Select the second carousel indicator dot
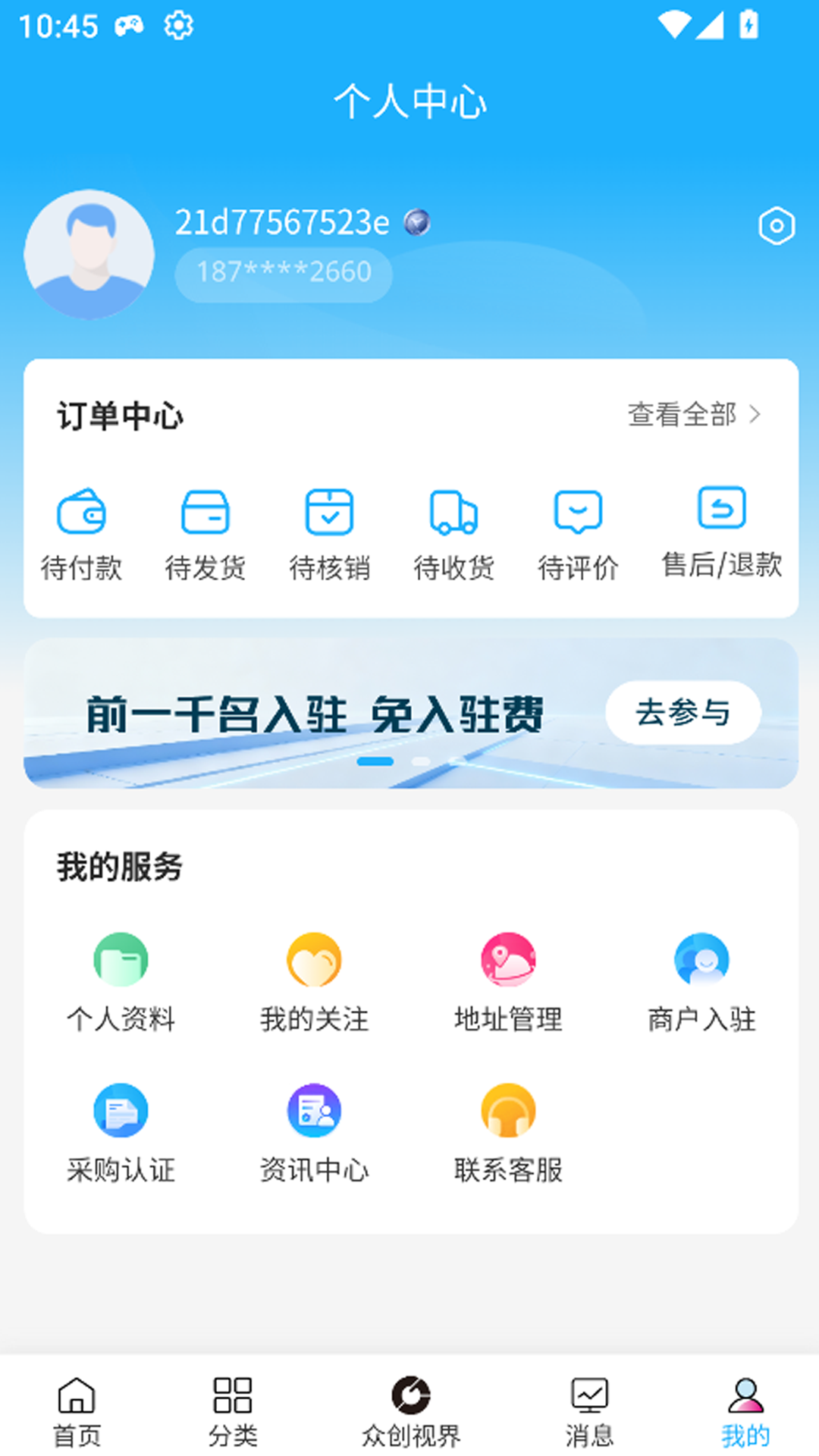The width and height of the screenshot is (819, 1456). coord(422,761)
